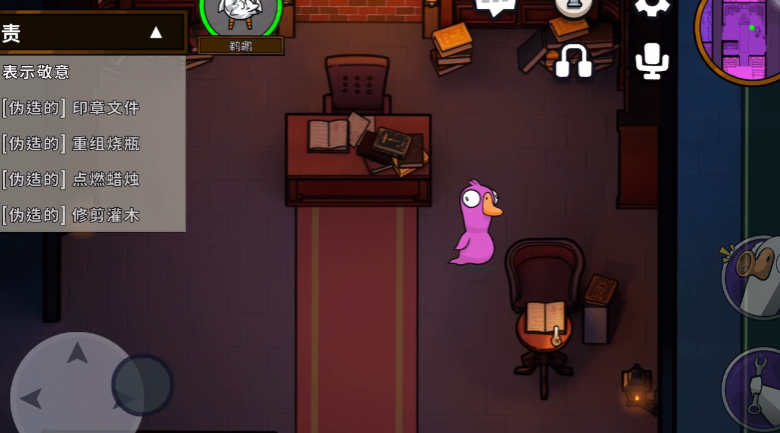Open the settings gear

pyautogui.click(x=652, y=5)
